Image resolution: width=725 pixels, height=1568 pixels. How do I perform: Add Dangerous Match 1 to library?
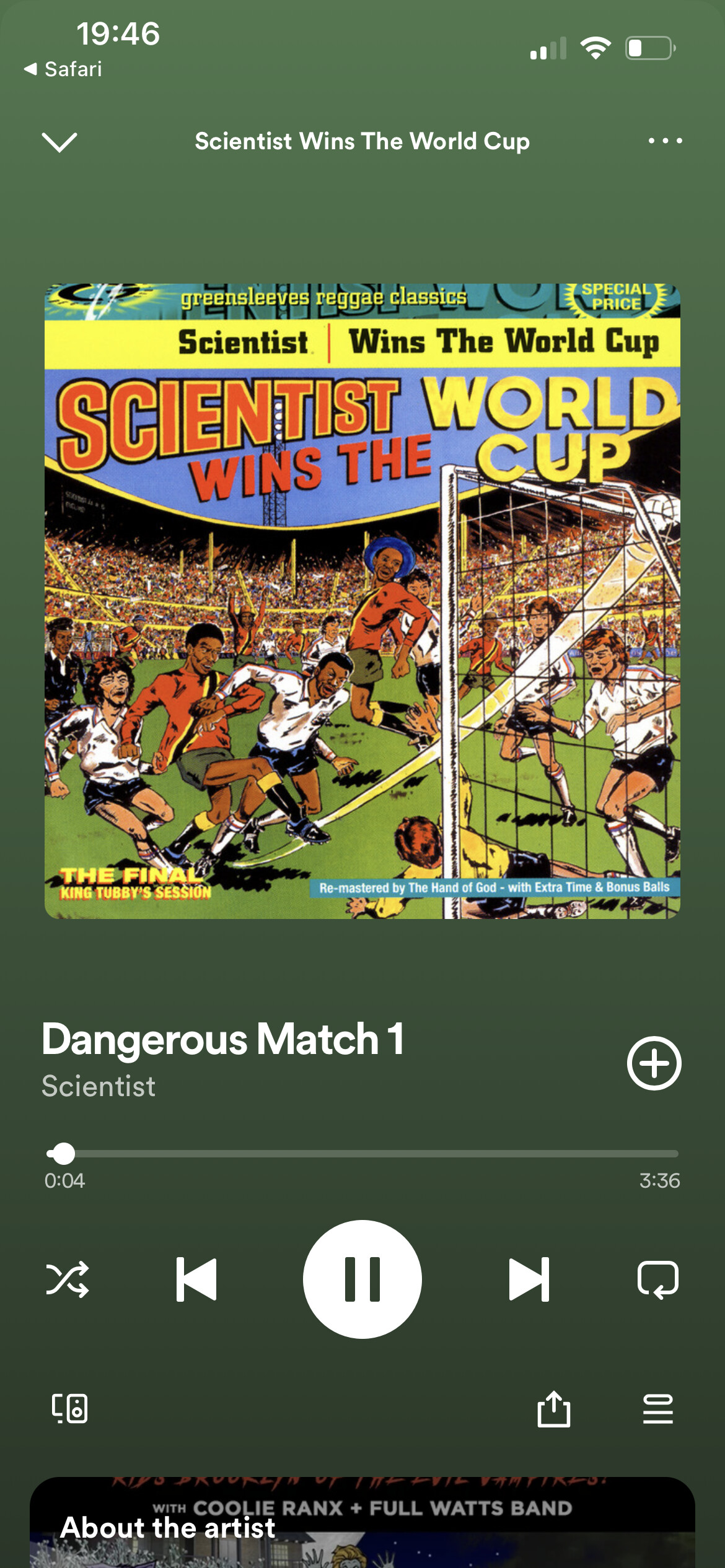[654, 1063]
